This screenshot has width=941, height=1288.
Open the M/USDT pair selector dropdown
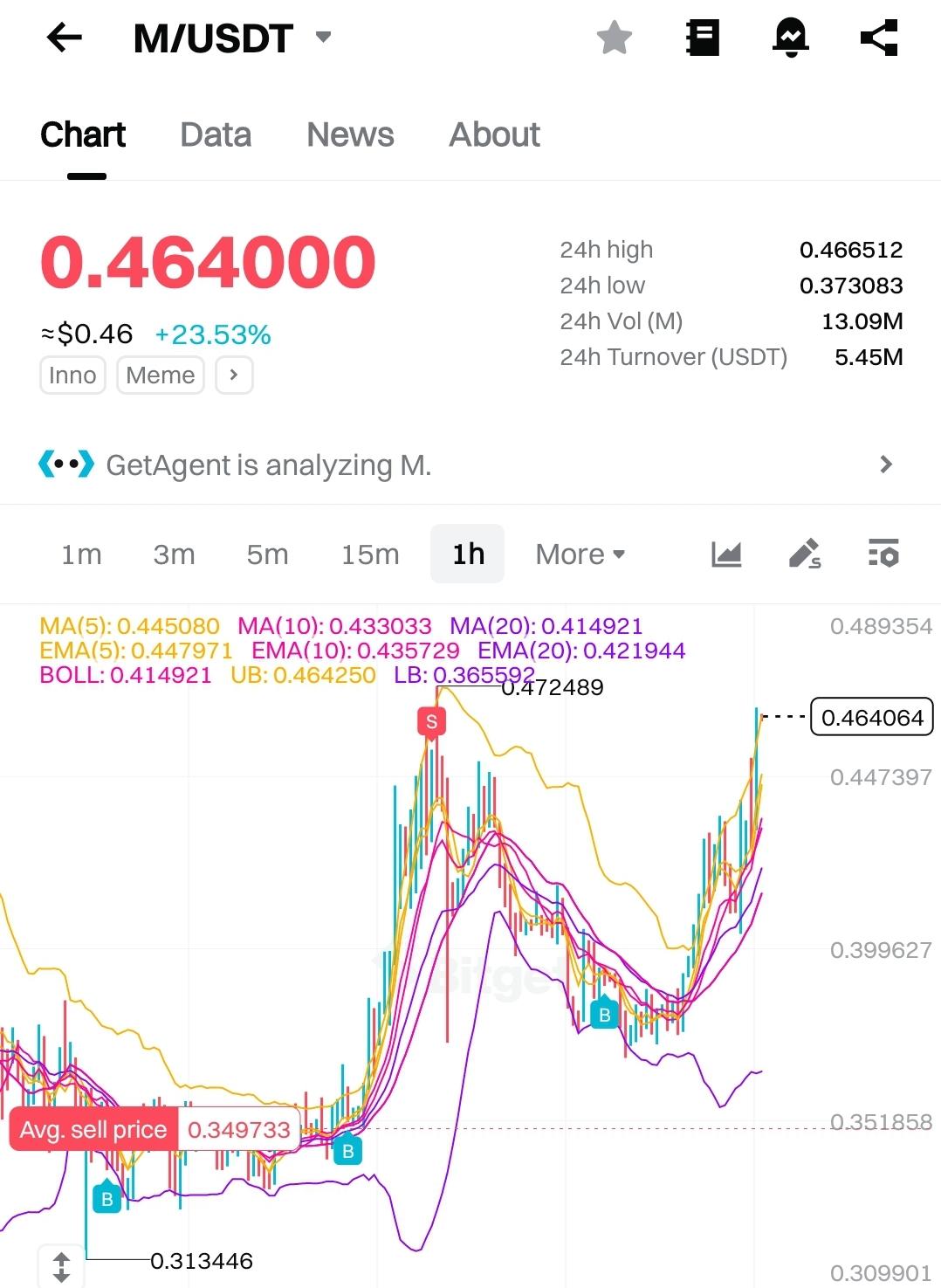[322, 38]
